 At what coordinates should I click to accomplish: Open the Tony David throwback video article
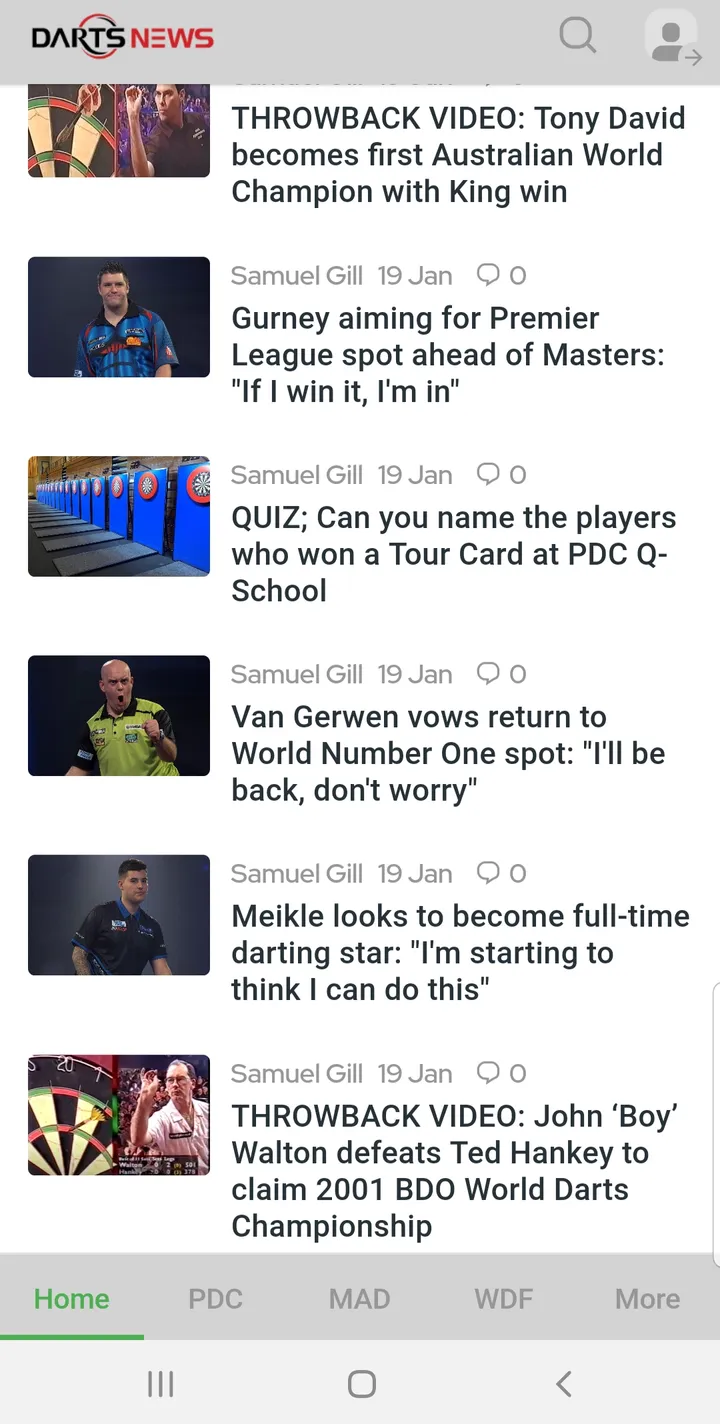[458, 155]
